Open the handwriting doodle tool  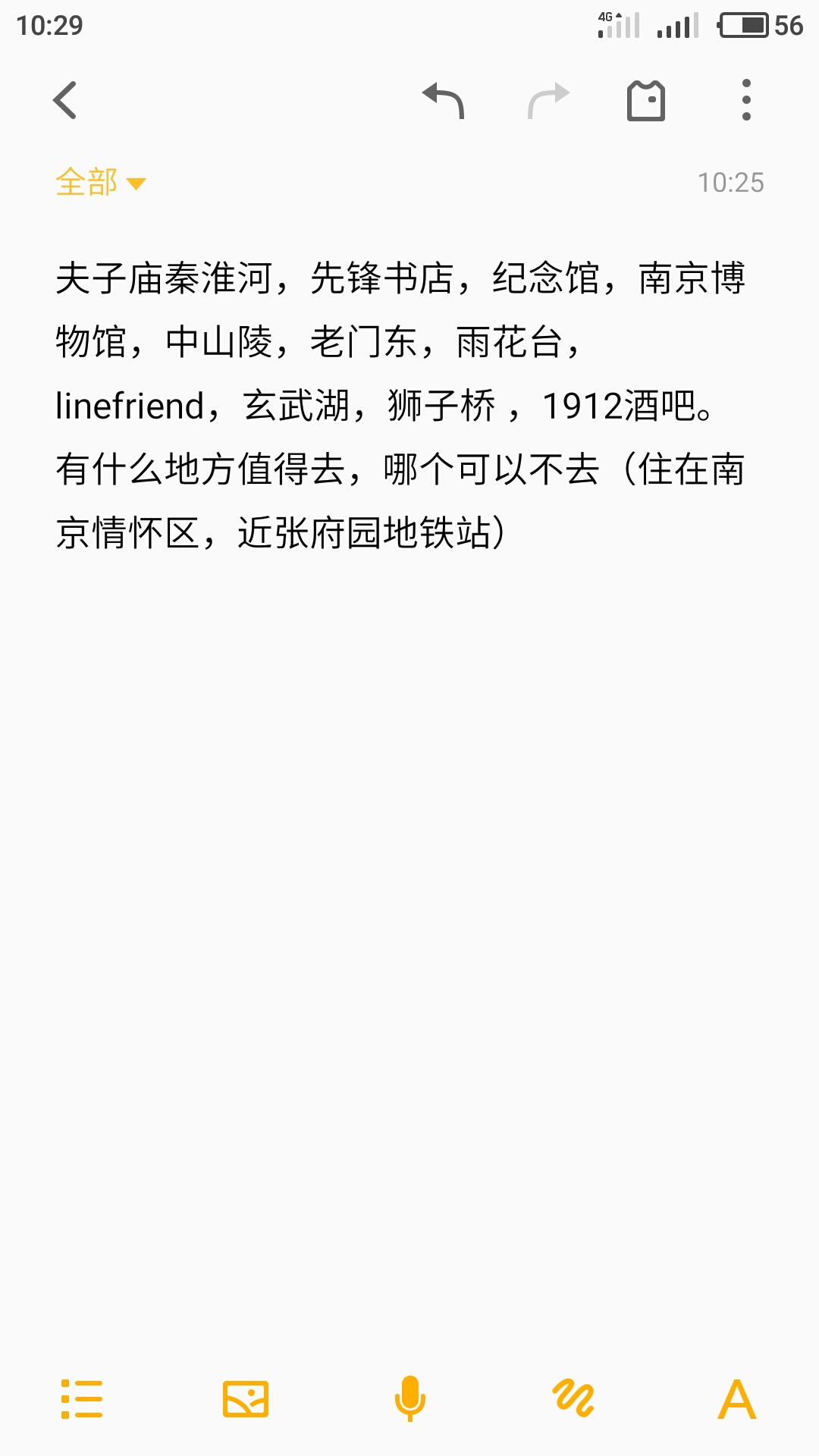(573, 1399)
